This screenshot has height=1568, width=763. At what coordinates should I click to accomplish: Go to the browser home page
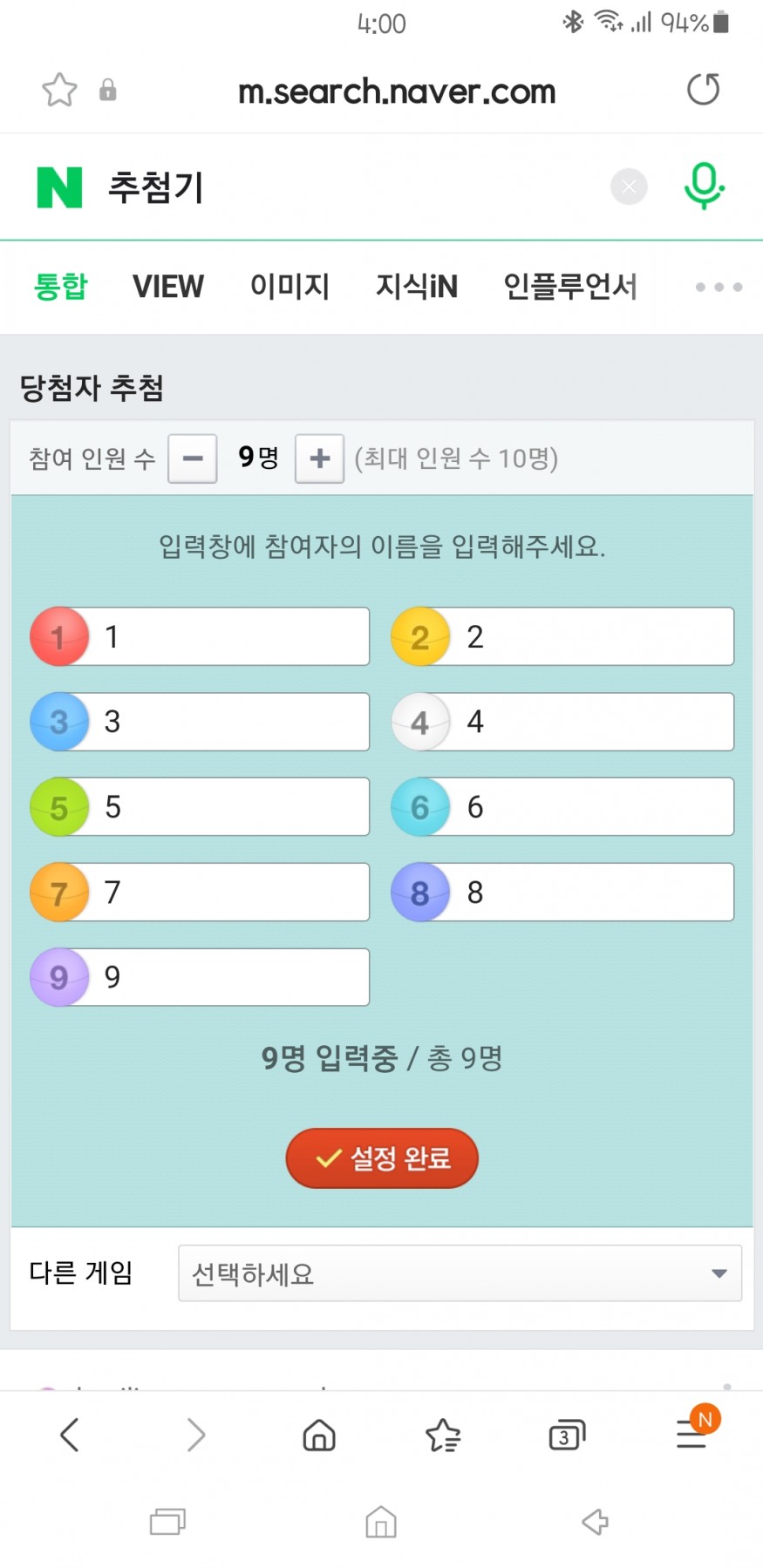coord(319,1435)
